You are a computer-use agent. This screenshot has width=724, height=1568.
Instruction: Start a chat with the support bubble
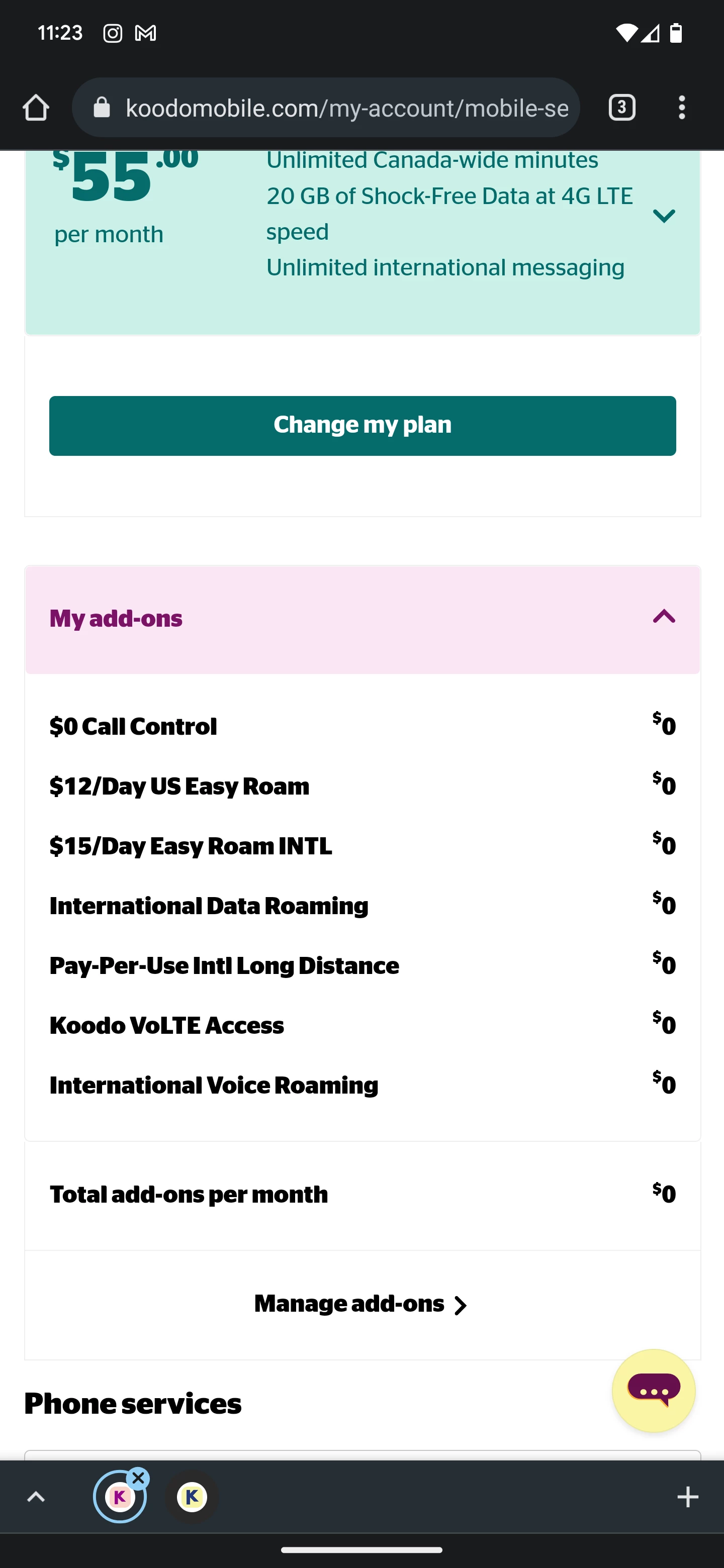654,1391
